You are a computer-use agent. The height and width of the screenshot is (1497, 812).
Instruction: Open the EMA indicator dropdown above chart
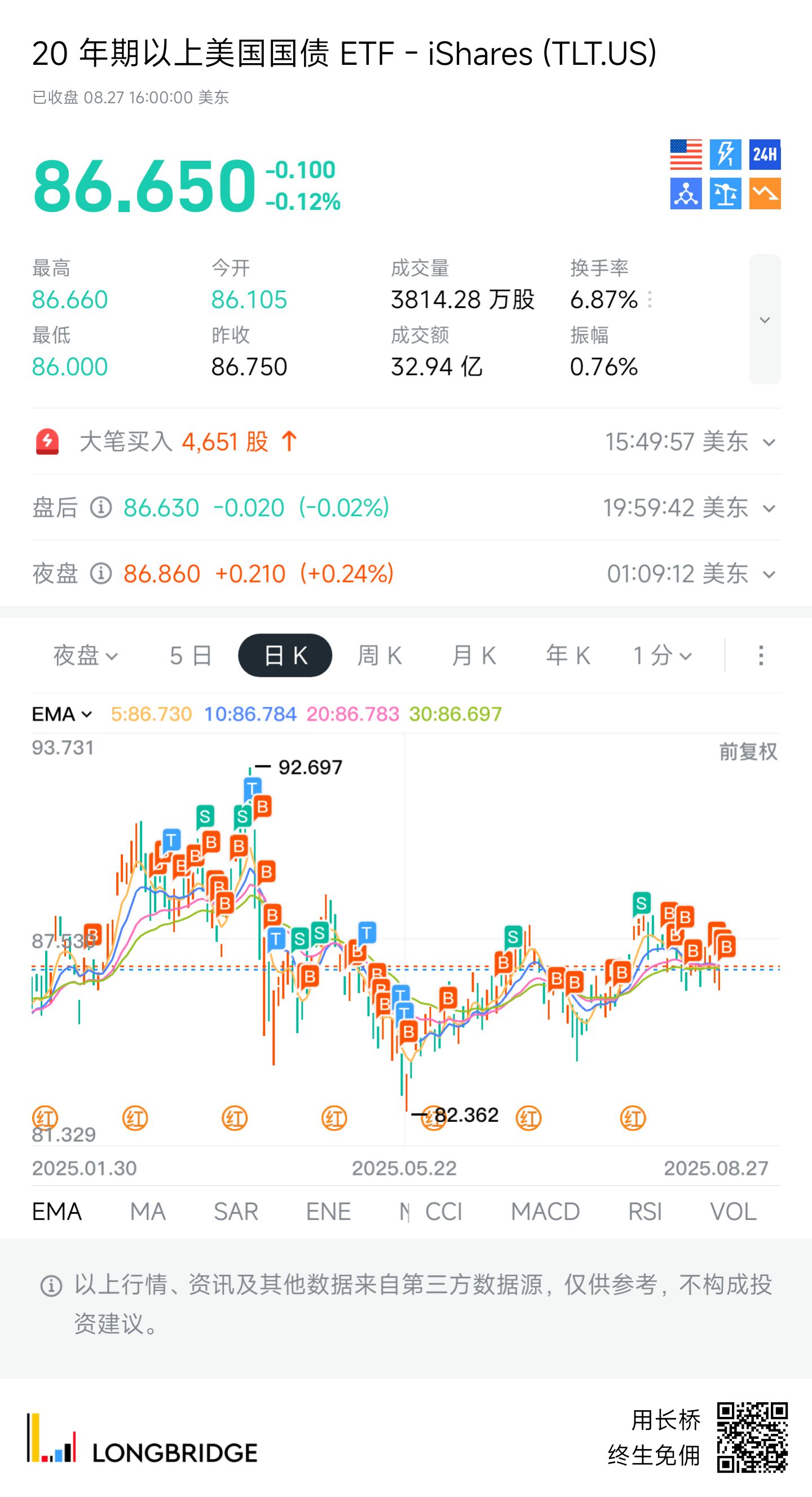pyautogui.click(x=62, y=714)
